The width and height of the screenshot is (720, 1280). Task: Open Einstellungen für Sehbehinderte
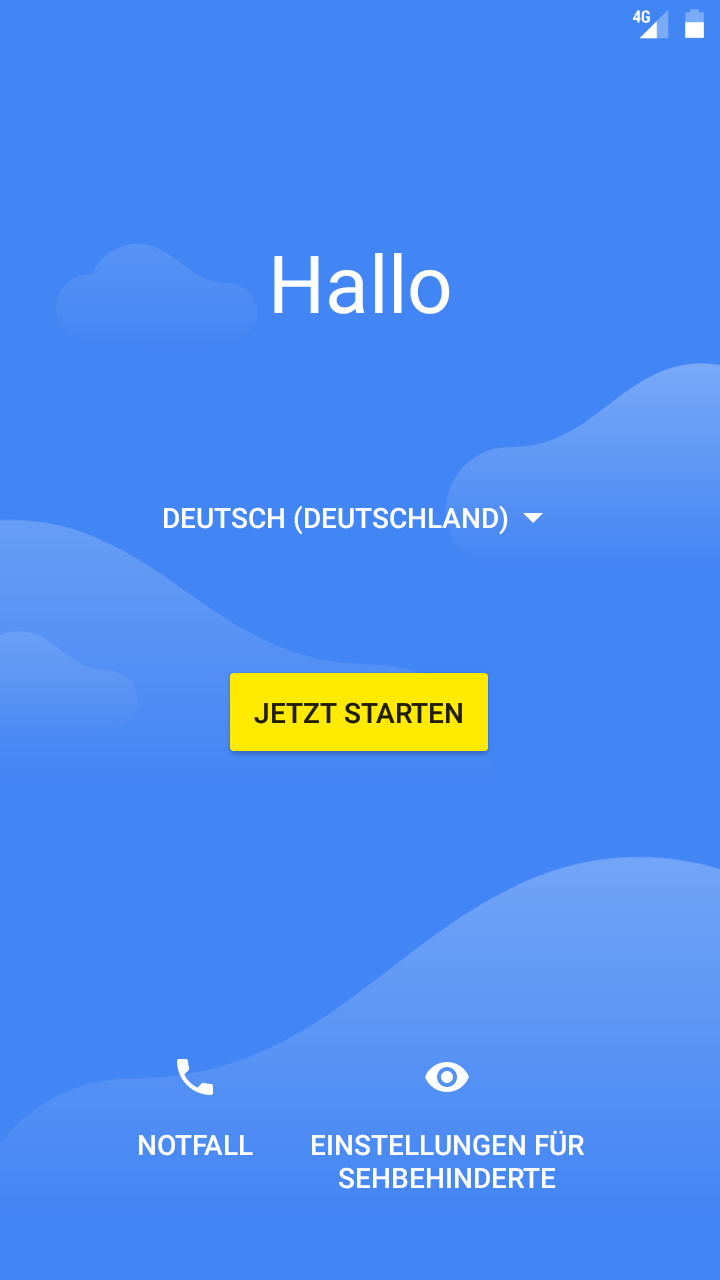[x=447, y=1126]
